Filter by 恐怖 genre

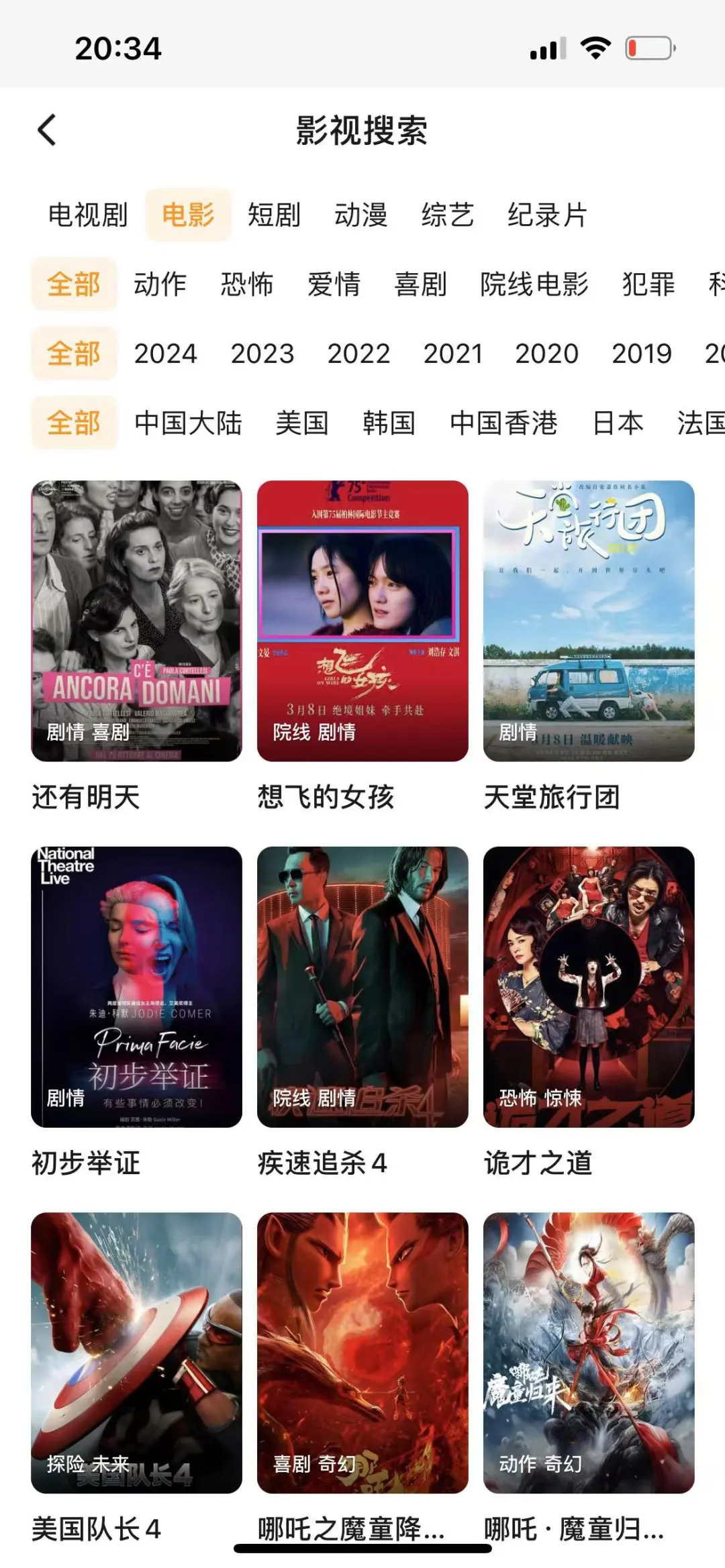pyautogui.click(x=247, y=284)
